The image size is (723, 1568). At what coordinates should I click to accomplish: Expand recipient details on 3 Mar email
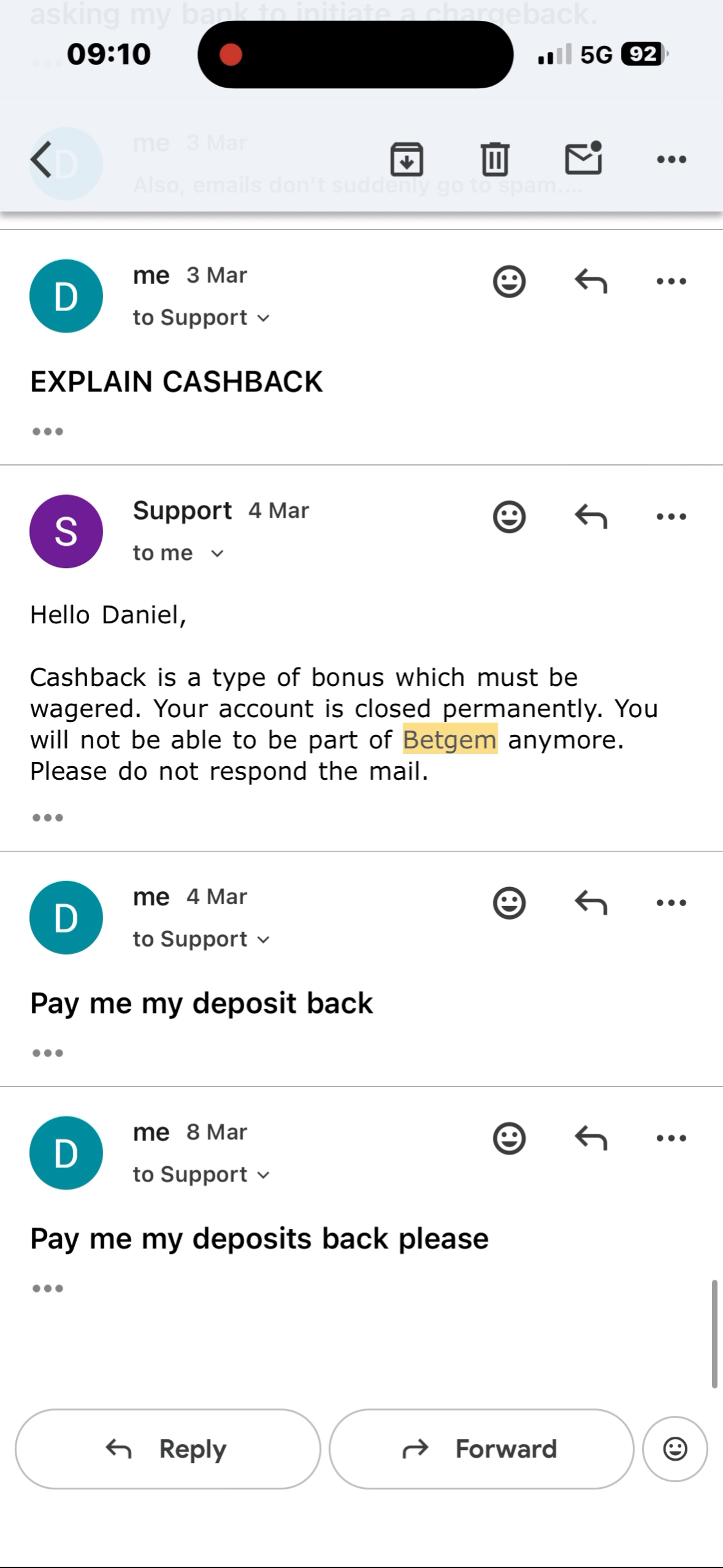(263, 318)
